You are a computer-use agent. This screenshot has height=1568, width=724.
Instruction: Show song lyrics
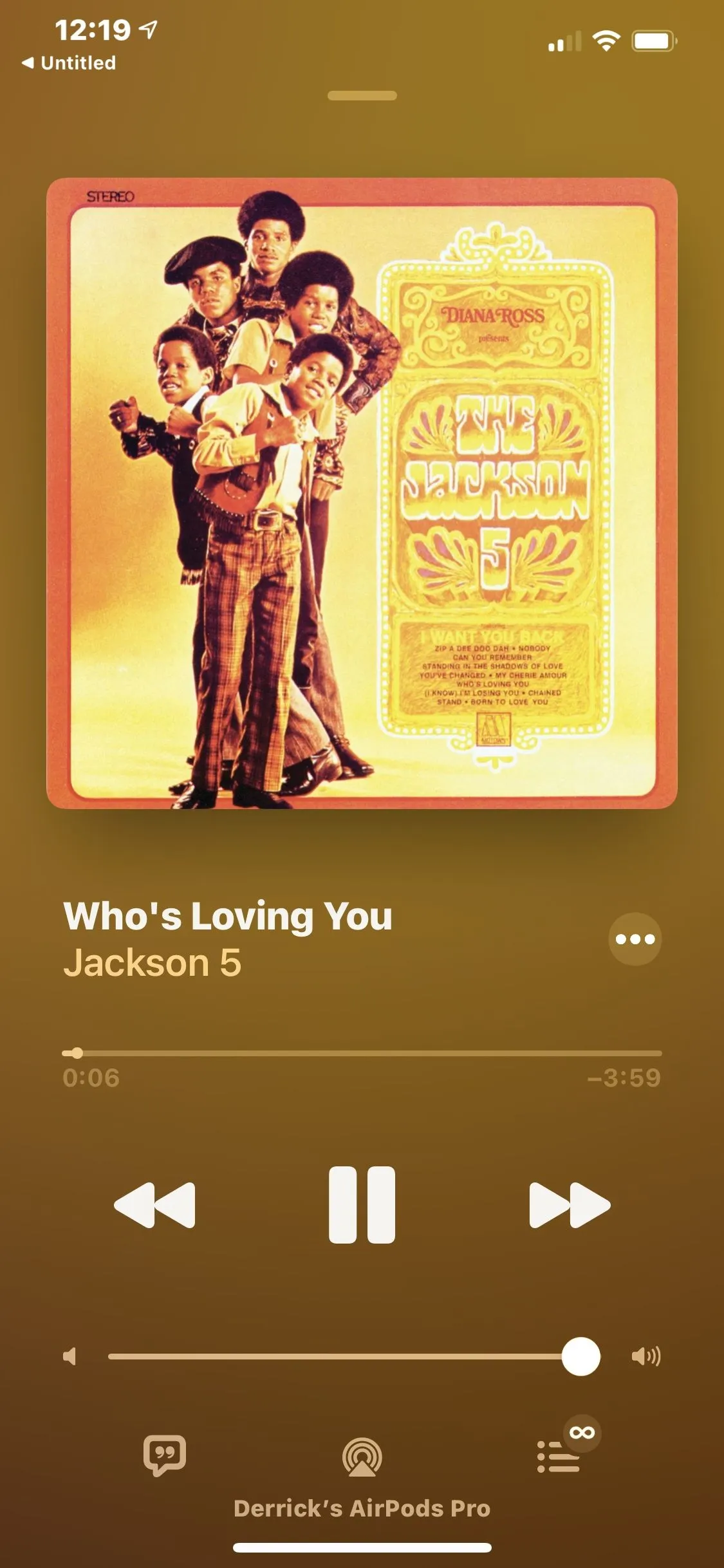click(x=165, y=1455)
